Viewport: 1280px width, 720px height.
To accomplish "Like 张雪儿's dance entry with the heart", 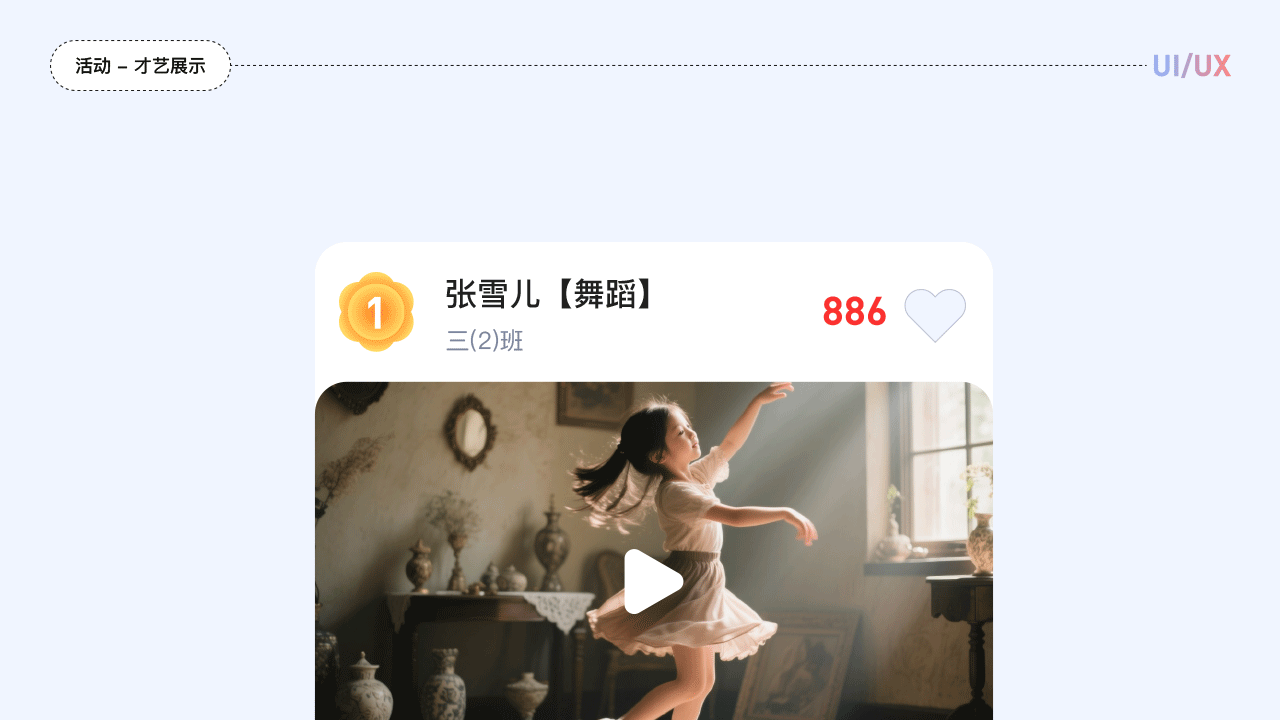I will click(935, 315).
